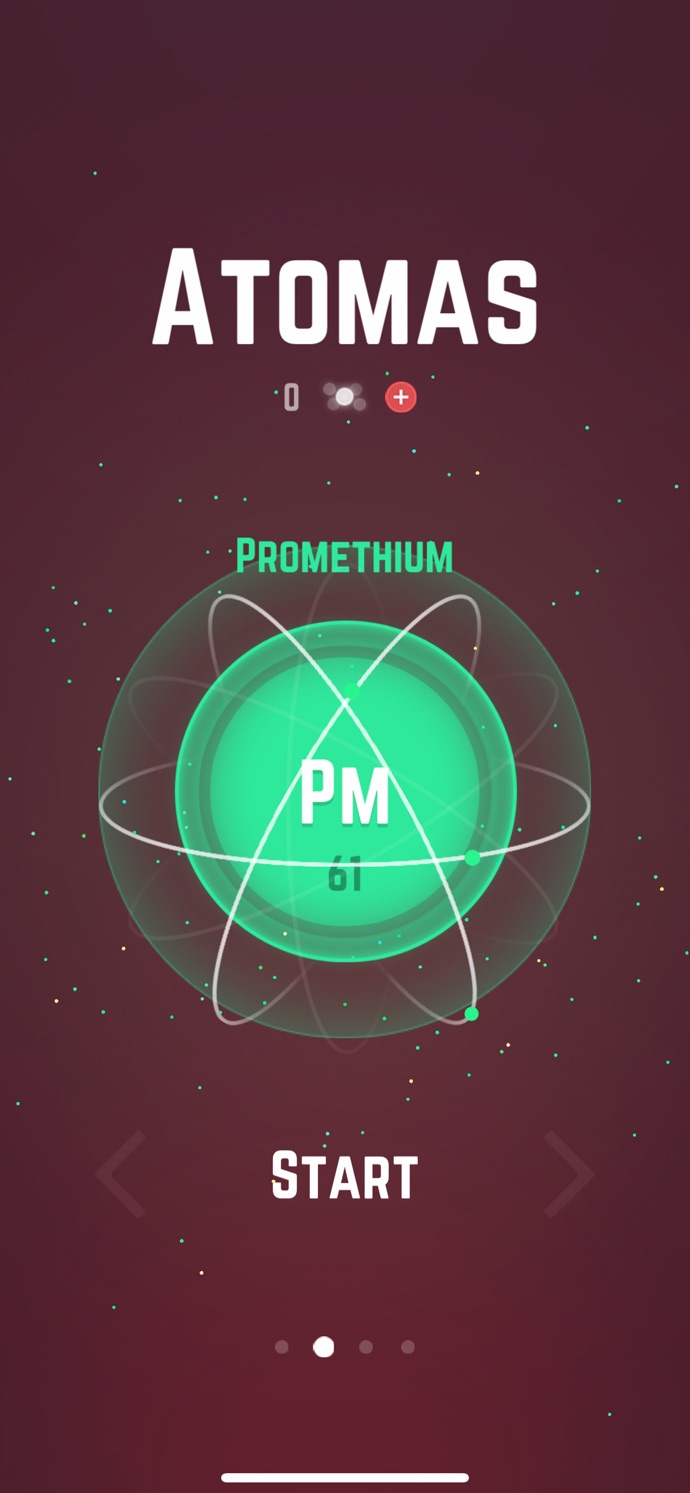The width and height of the screenshot is (690, 1493).
Task: Go to the previous game mode arrow
Action: pos(122,1174)
